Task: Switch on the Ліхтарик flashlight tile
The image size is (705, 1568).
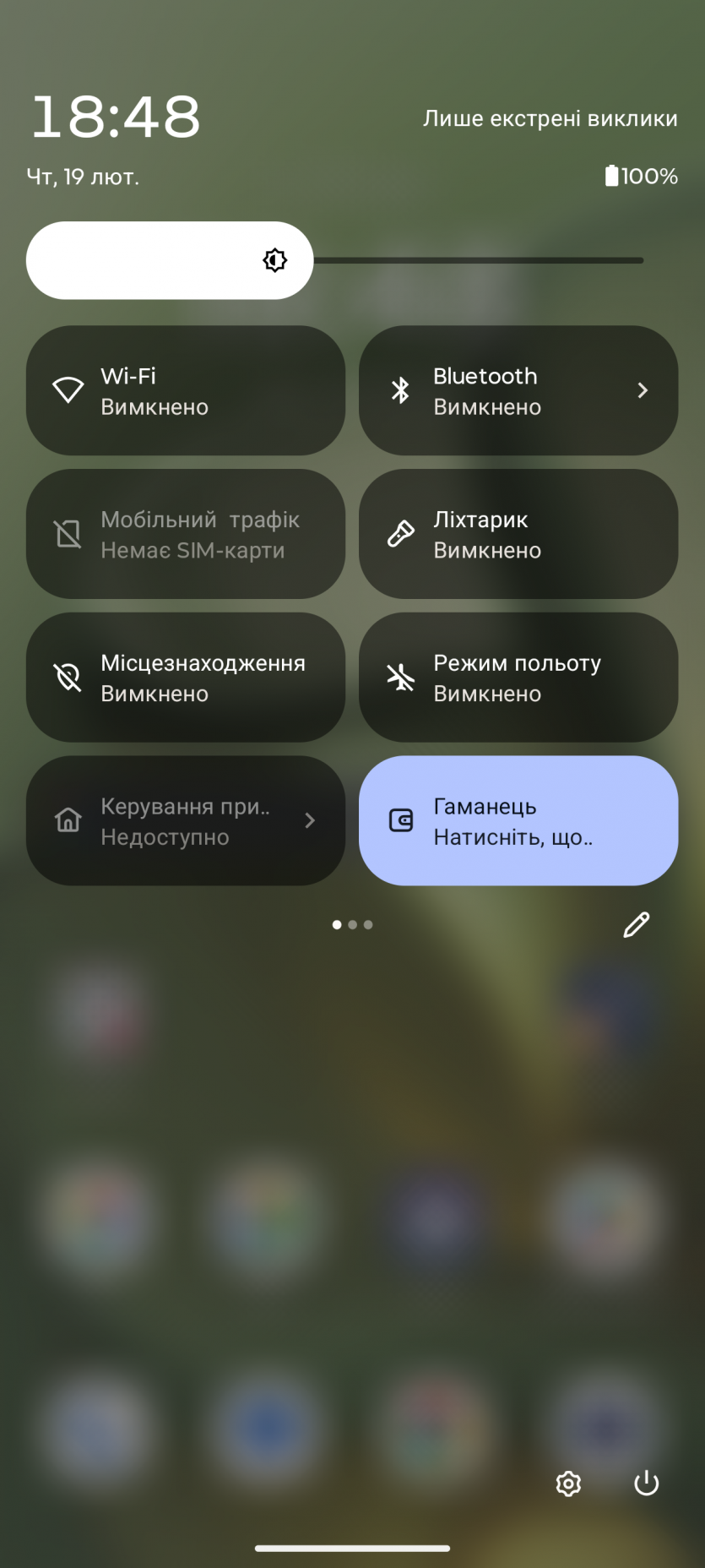Action: [x=518, y=534]
